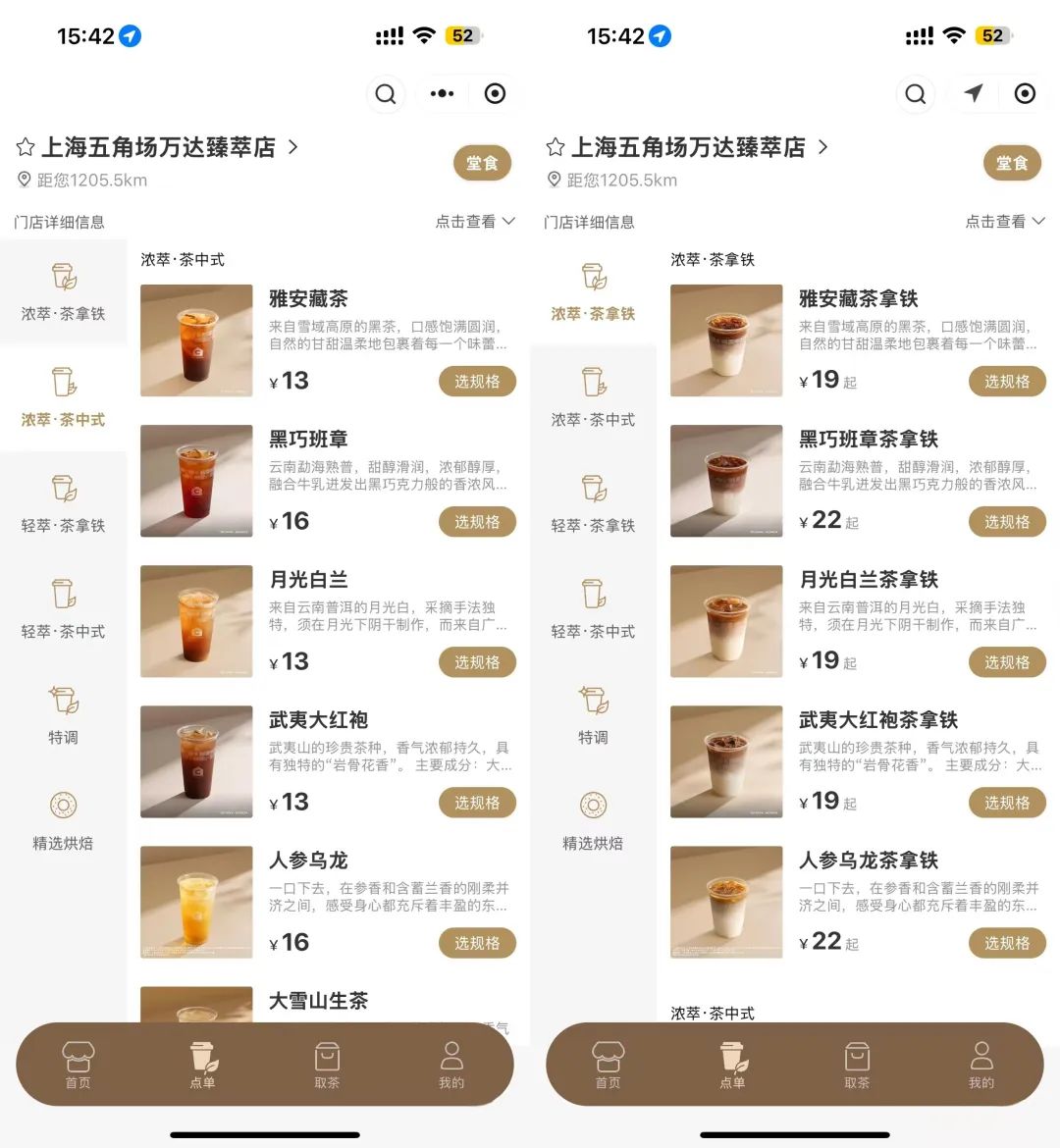1060x1148 pixels.
Task: Select specs for 月光白兰 priced ¥13
Action: coord(477,662)
